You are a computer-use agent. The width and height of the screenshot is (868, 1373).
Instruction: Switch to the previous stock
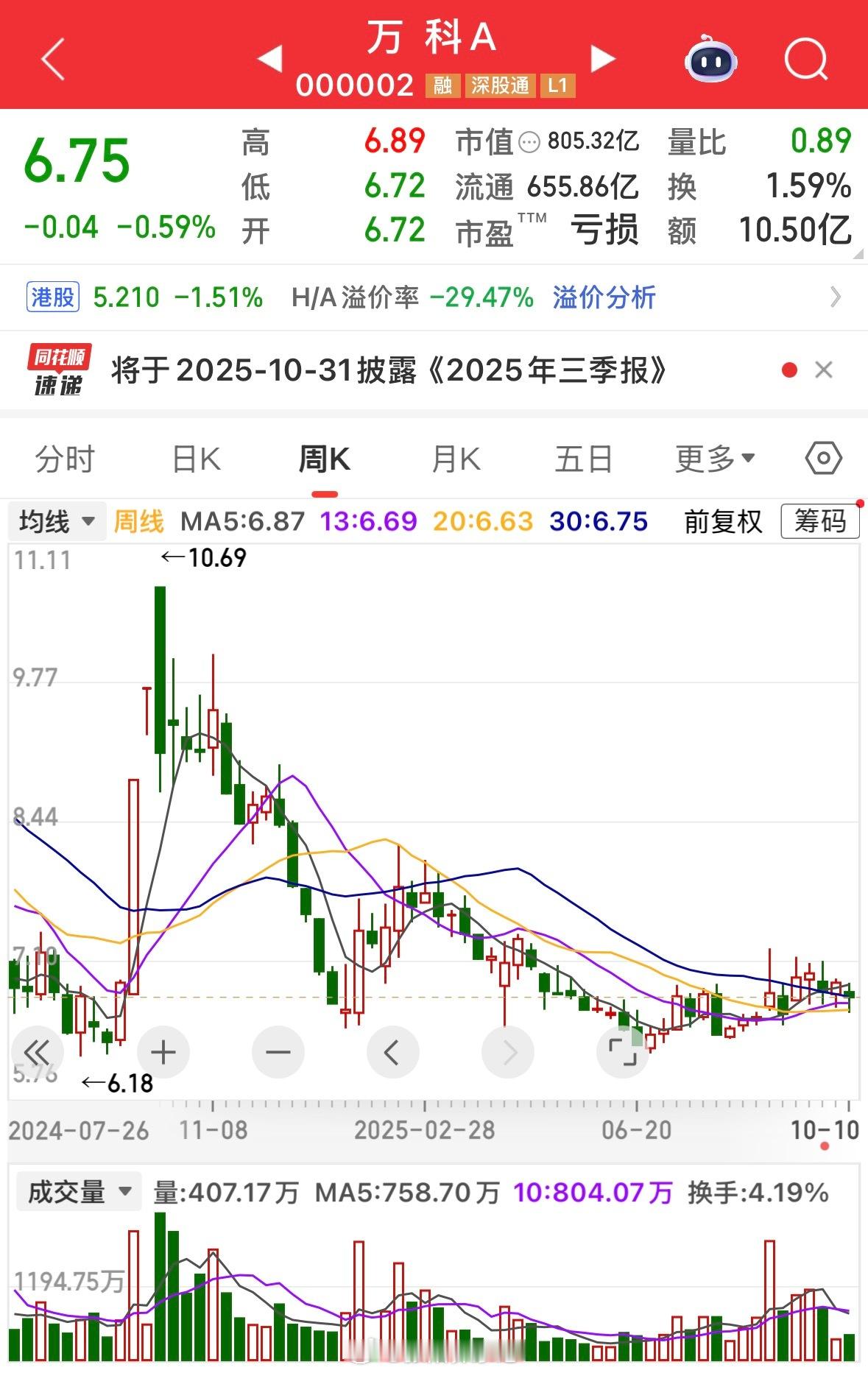[270, 59]
